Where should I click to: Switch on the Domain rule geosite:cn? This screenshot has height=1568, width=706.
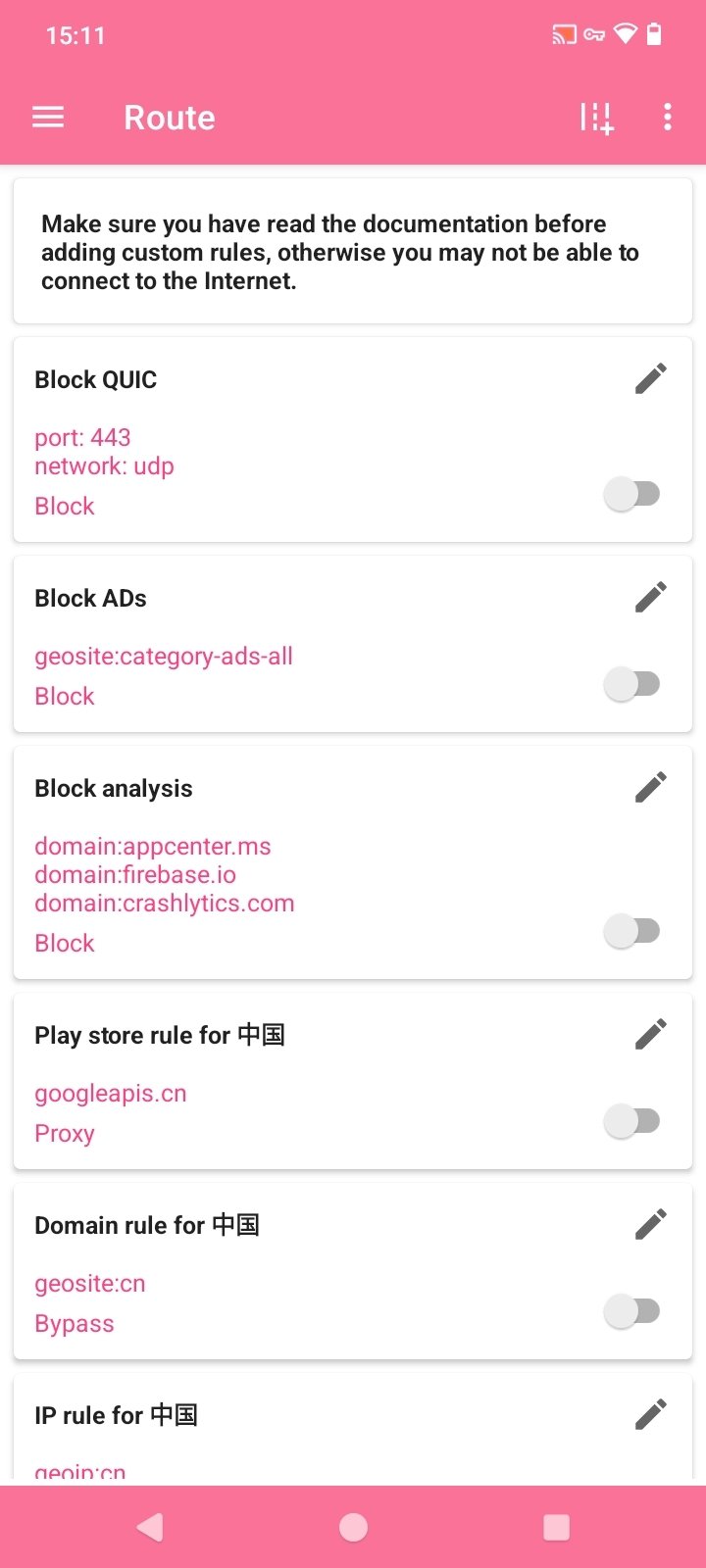tap(632, 1310)
